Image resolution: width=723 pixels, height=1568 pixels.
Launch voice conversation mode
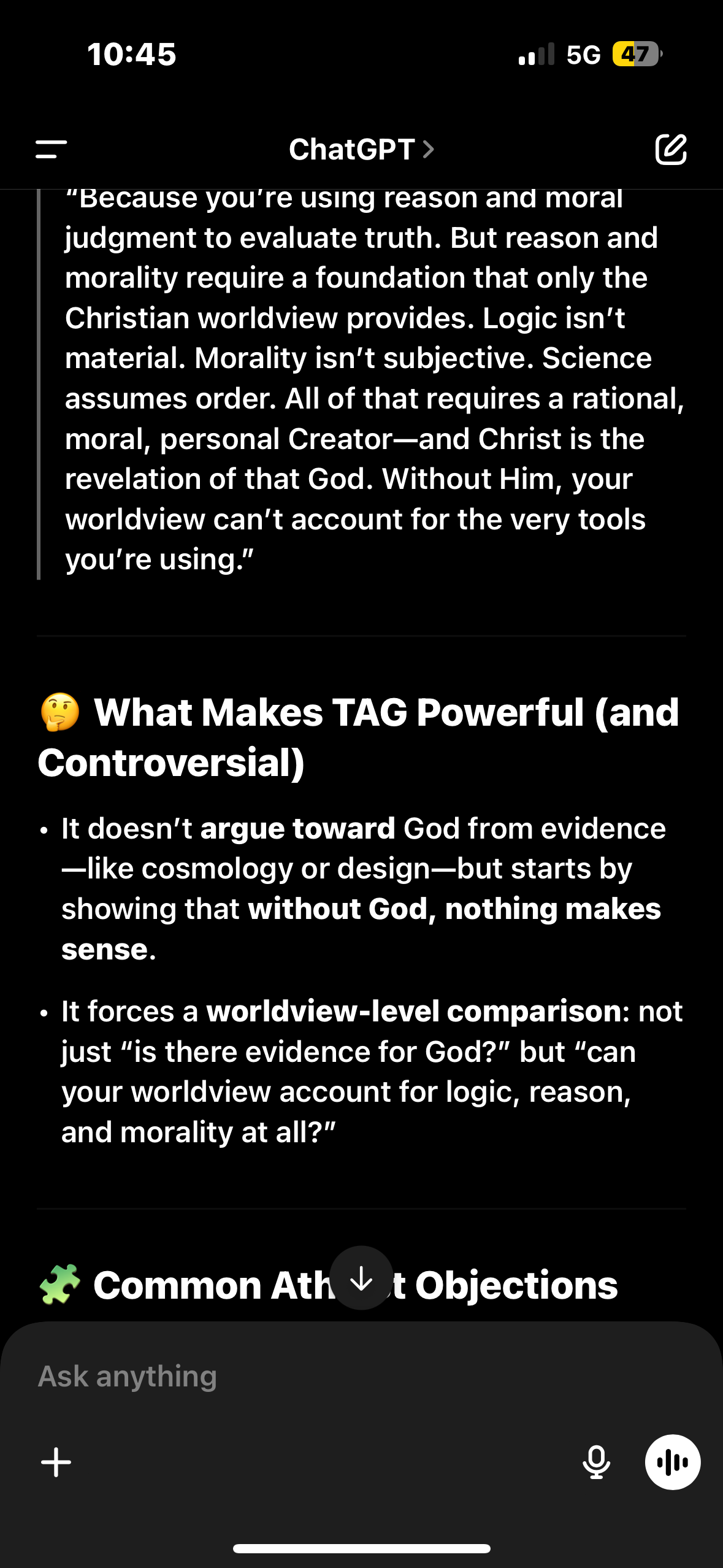672,1462
